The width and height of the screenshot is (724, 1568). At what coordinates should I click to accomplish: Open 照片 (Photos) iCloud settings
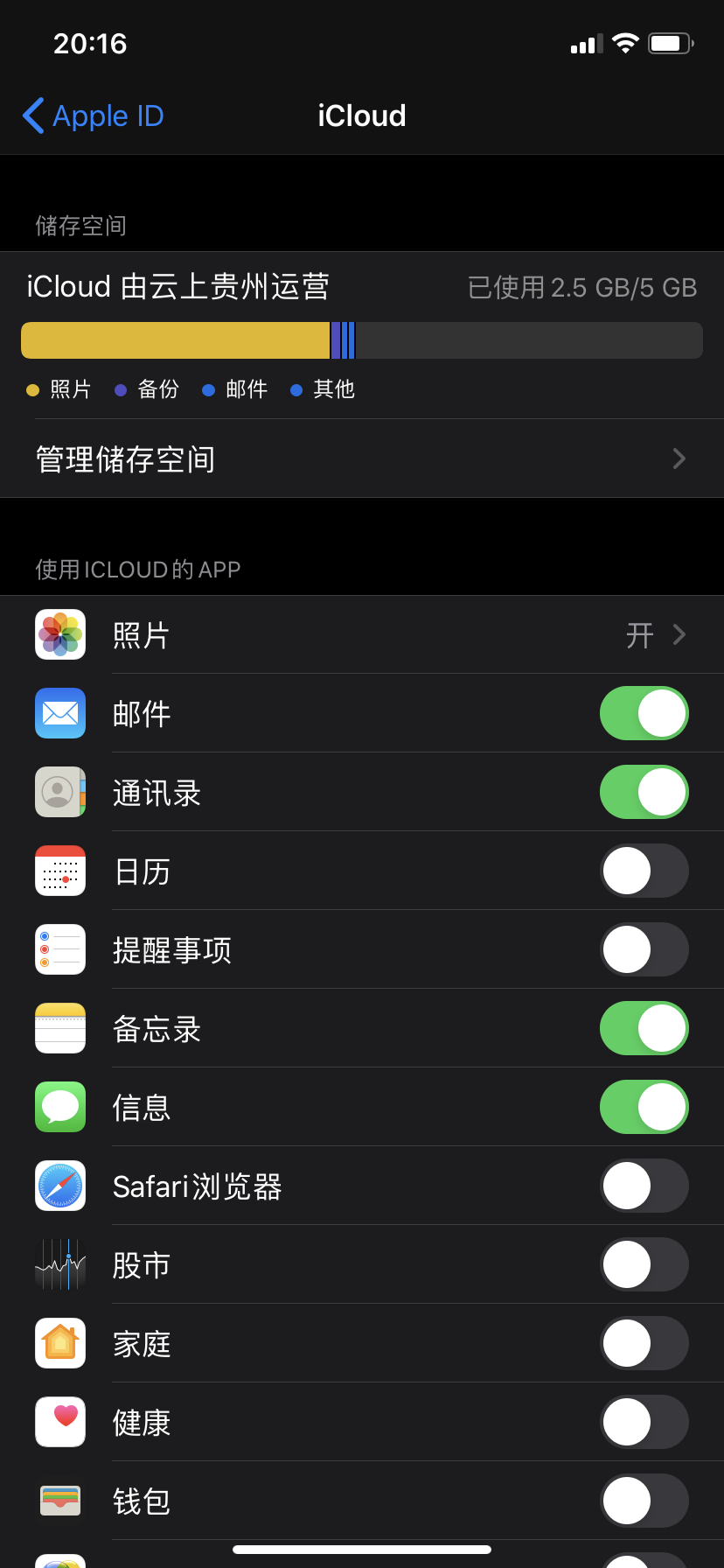tap(361, 635)
